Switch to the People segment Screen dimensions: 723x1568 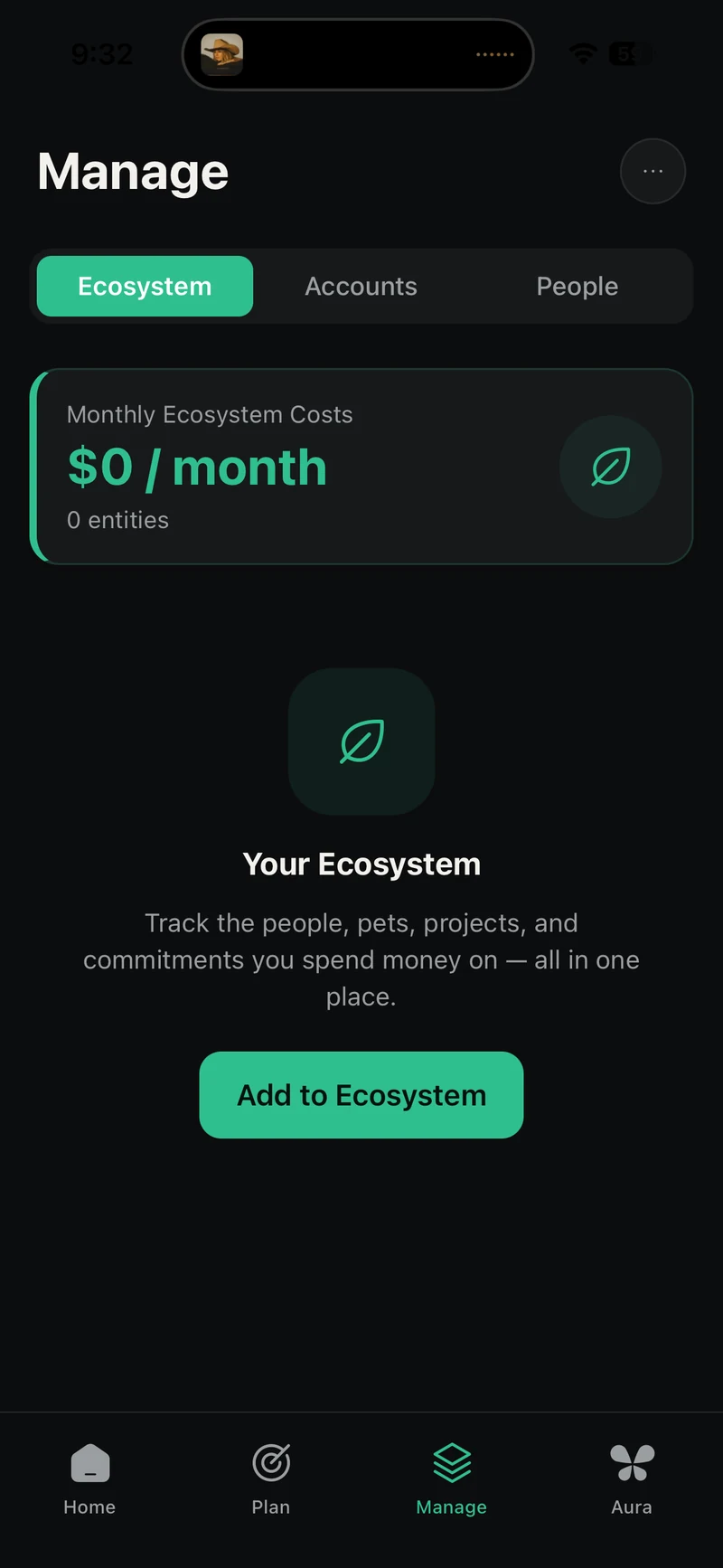[x=577, y=286]
